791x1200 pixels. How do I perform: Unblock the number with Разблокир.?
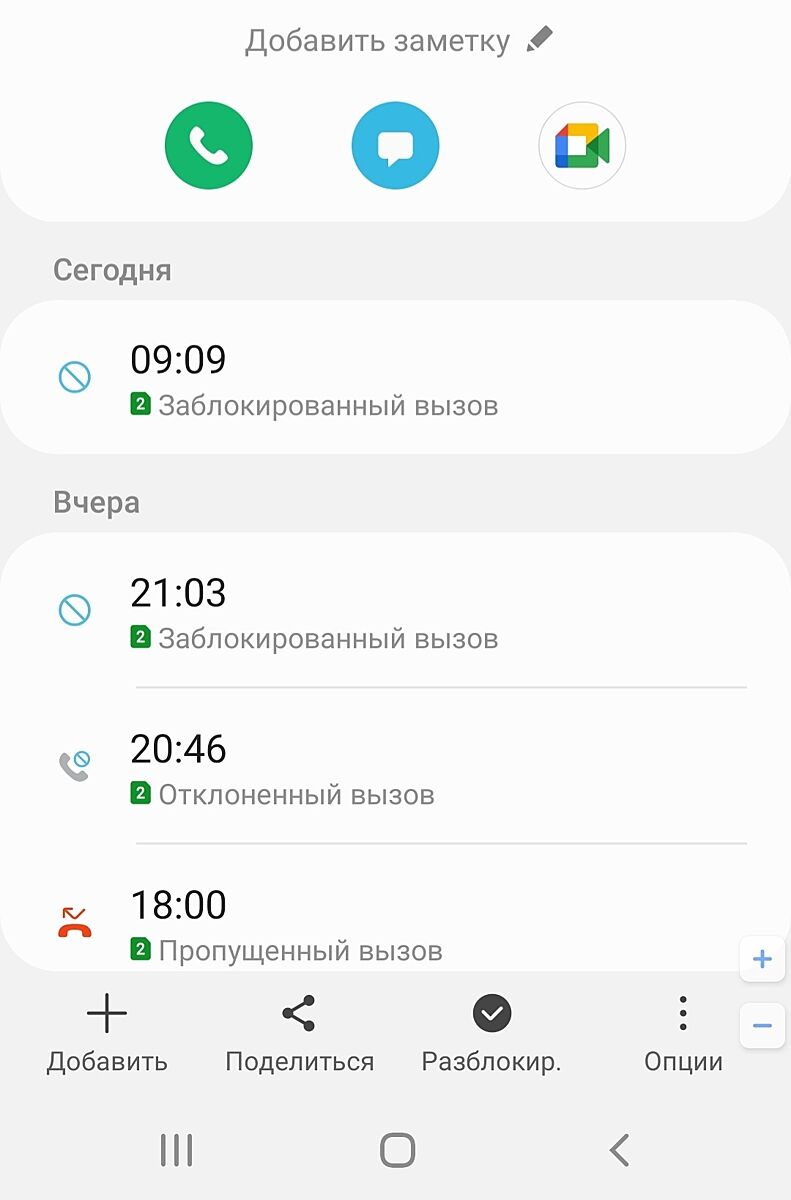click(491, 1033)
